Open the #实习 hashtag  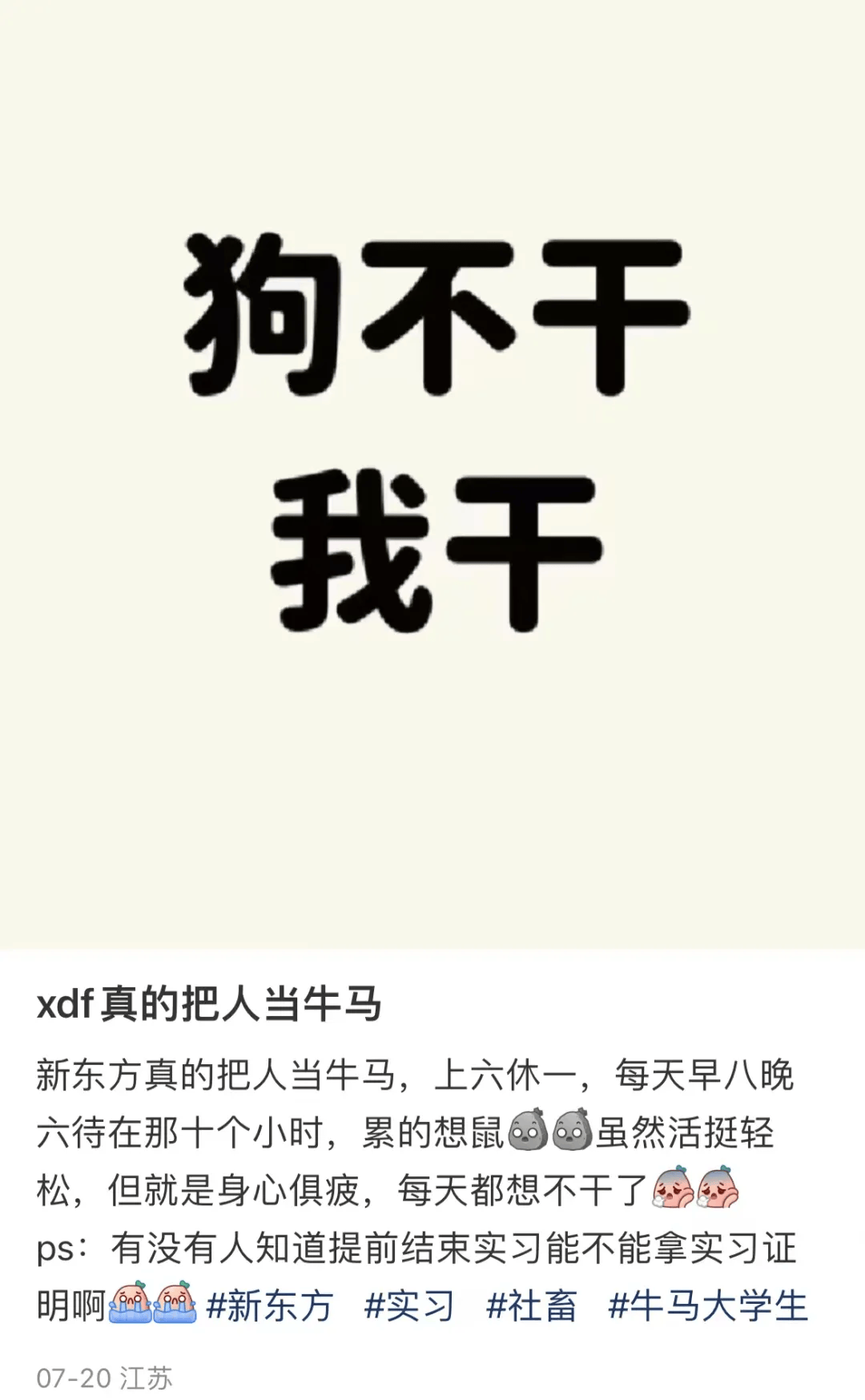[409, 1305]
